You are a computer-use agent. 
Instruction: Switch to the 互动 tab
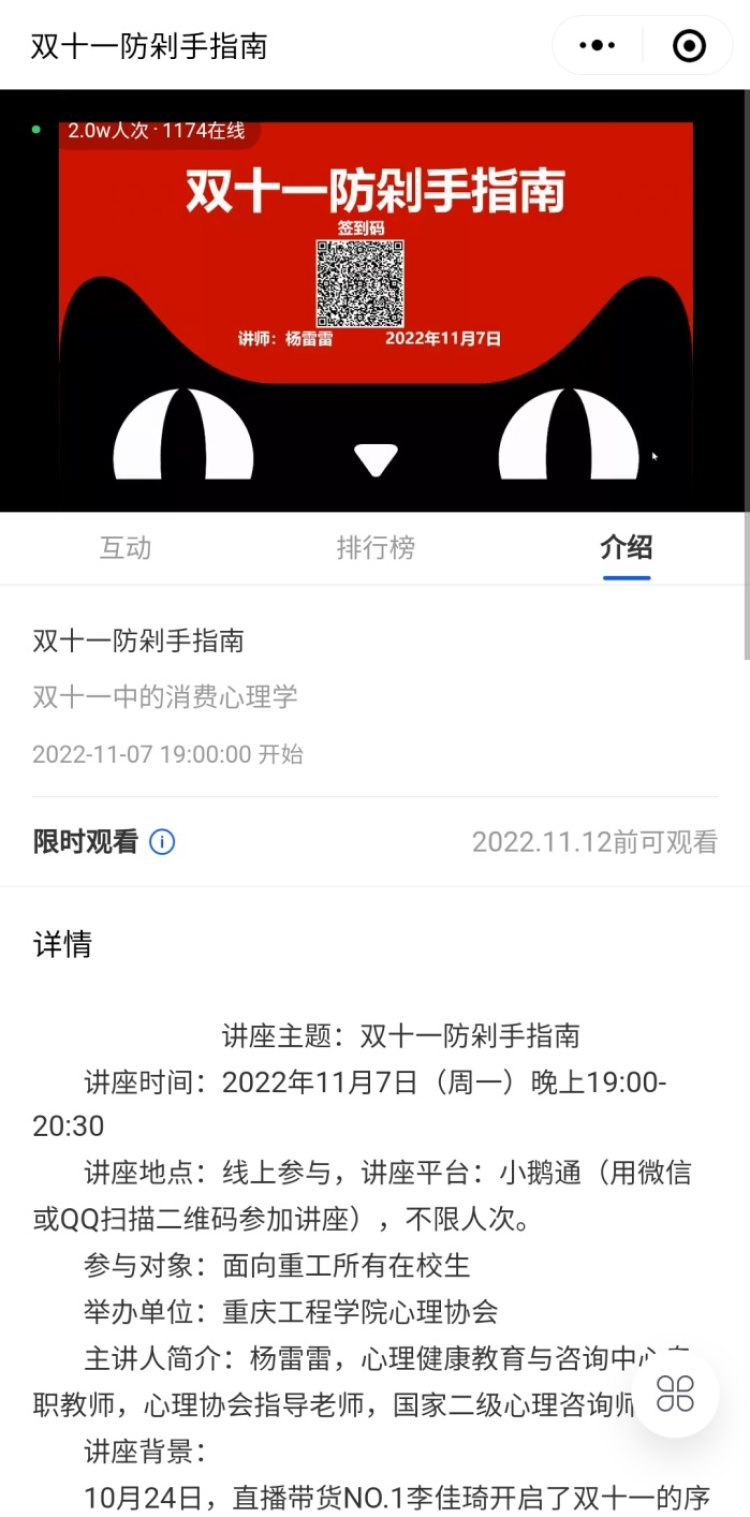[x=125, y=547]
